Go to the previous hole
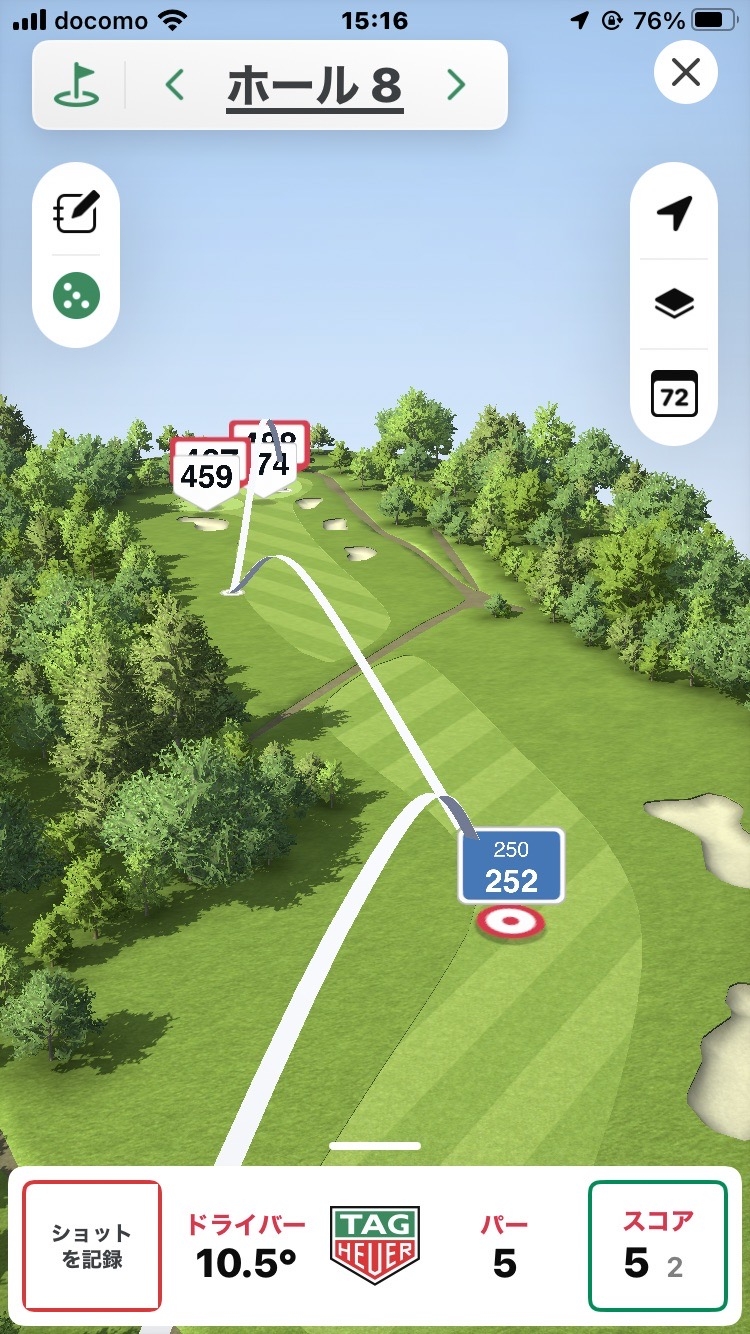The image size is (750, 1334). pyautogui.click(x=175, y=86)
